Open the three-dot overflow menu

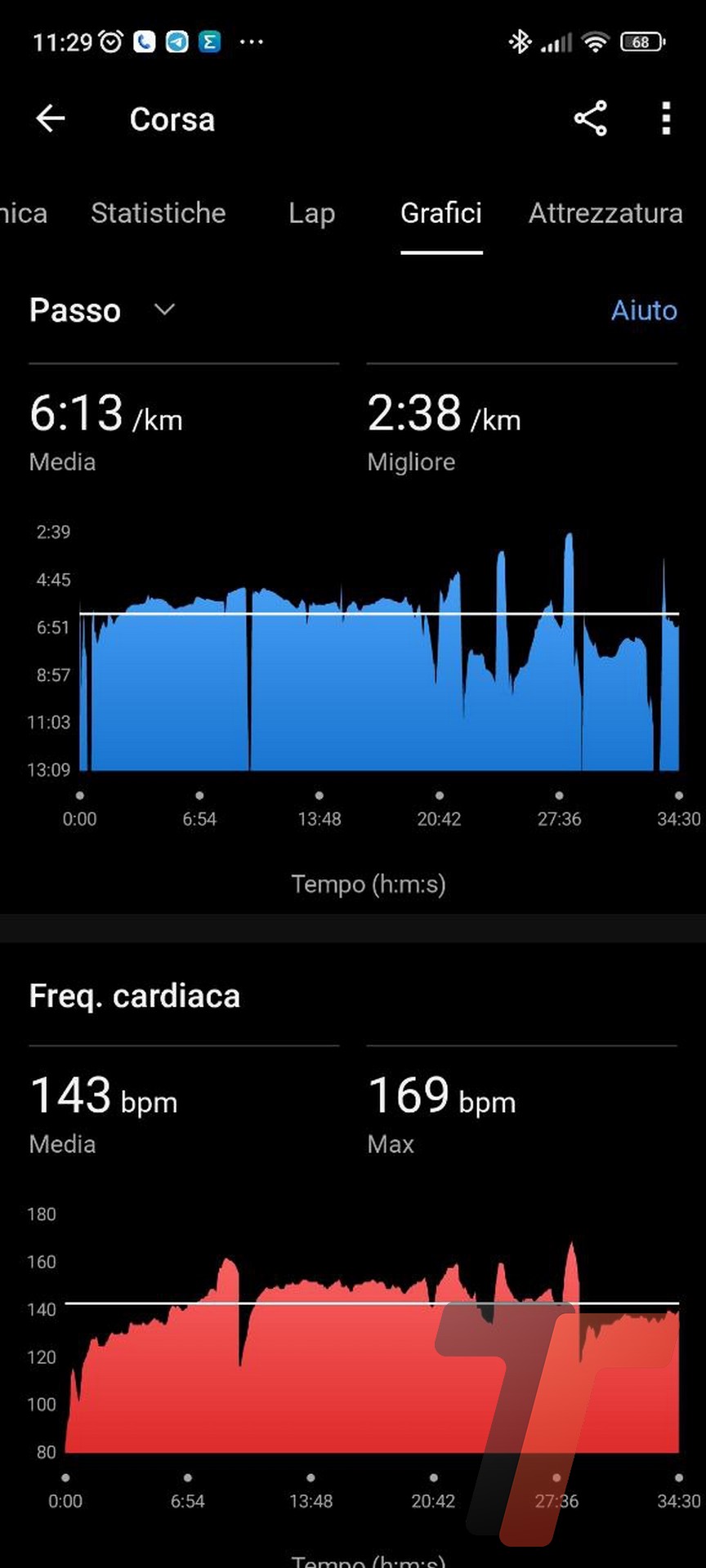[x=667, y=119]
